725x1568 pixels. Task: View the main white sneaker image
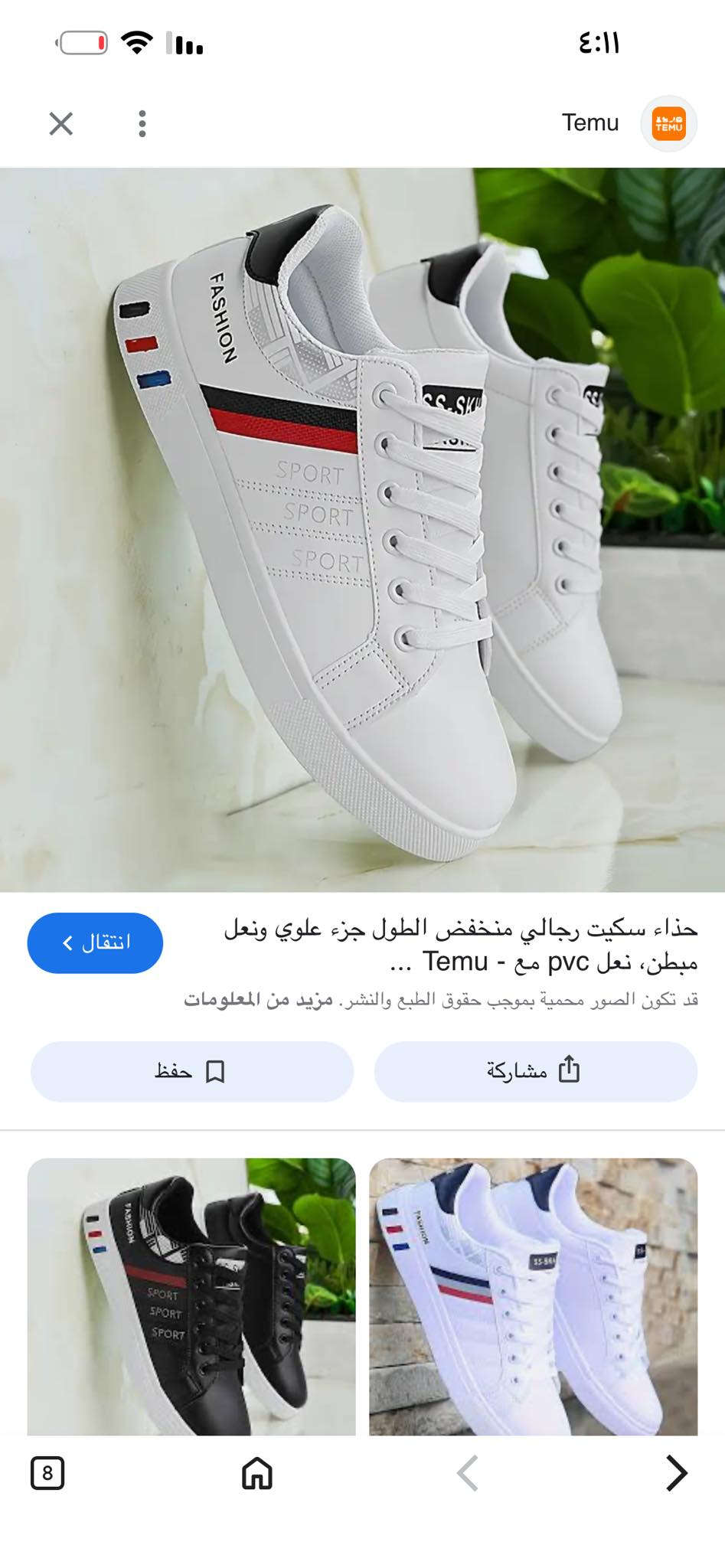click(362, 529)
